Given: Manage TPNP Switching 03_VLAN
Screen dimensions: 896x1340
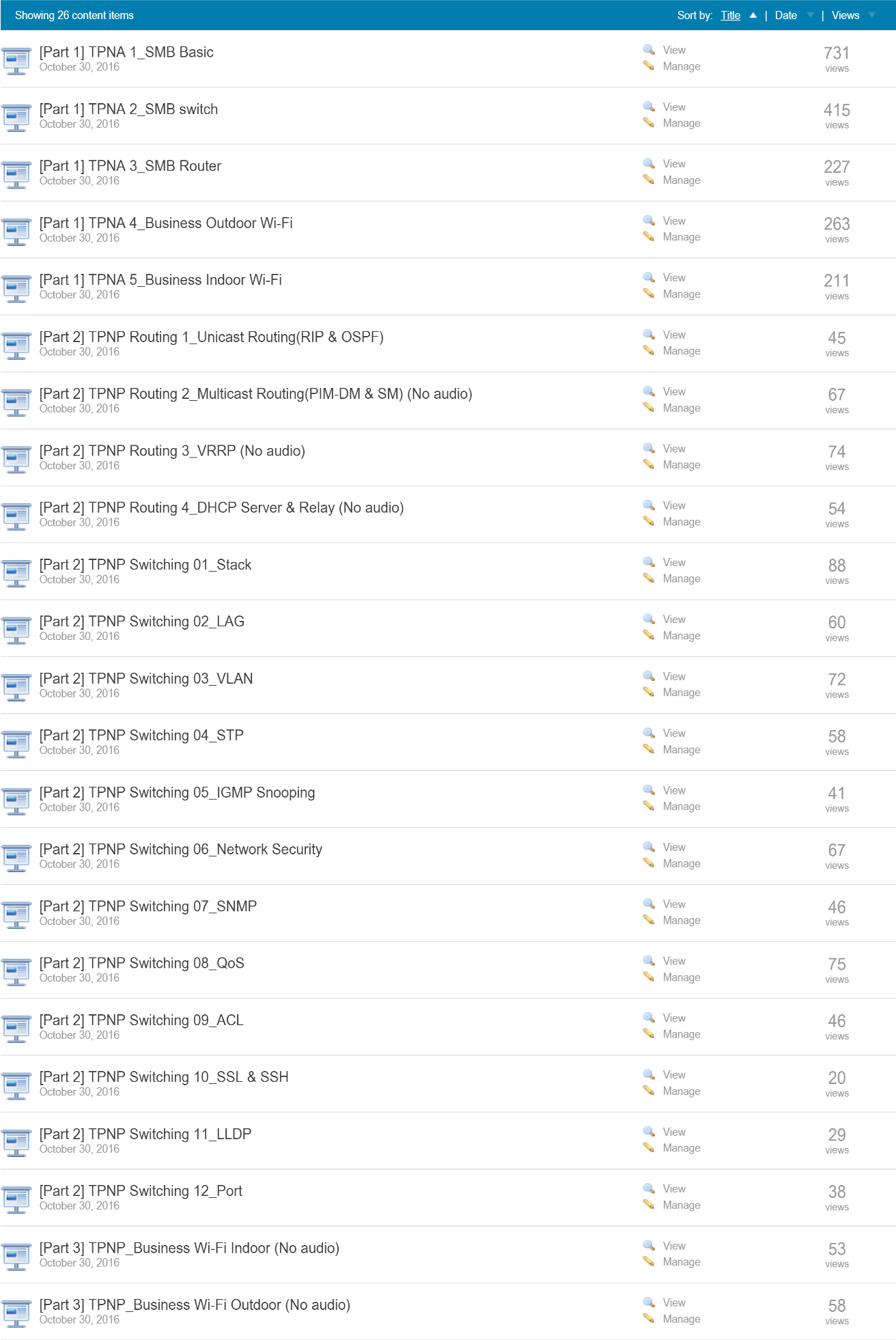Looking at the screenshot, I should (681, 693).
